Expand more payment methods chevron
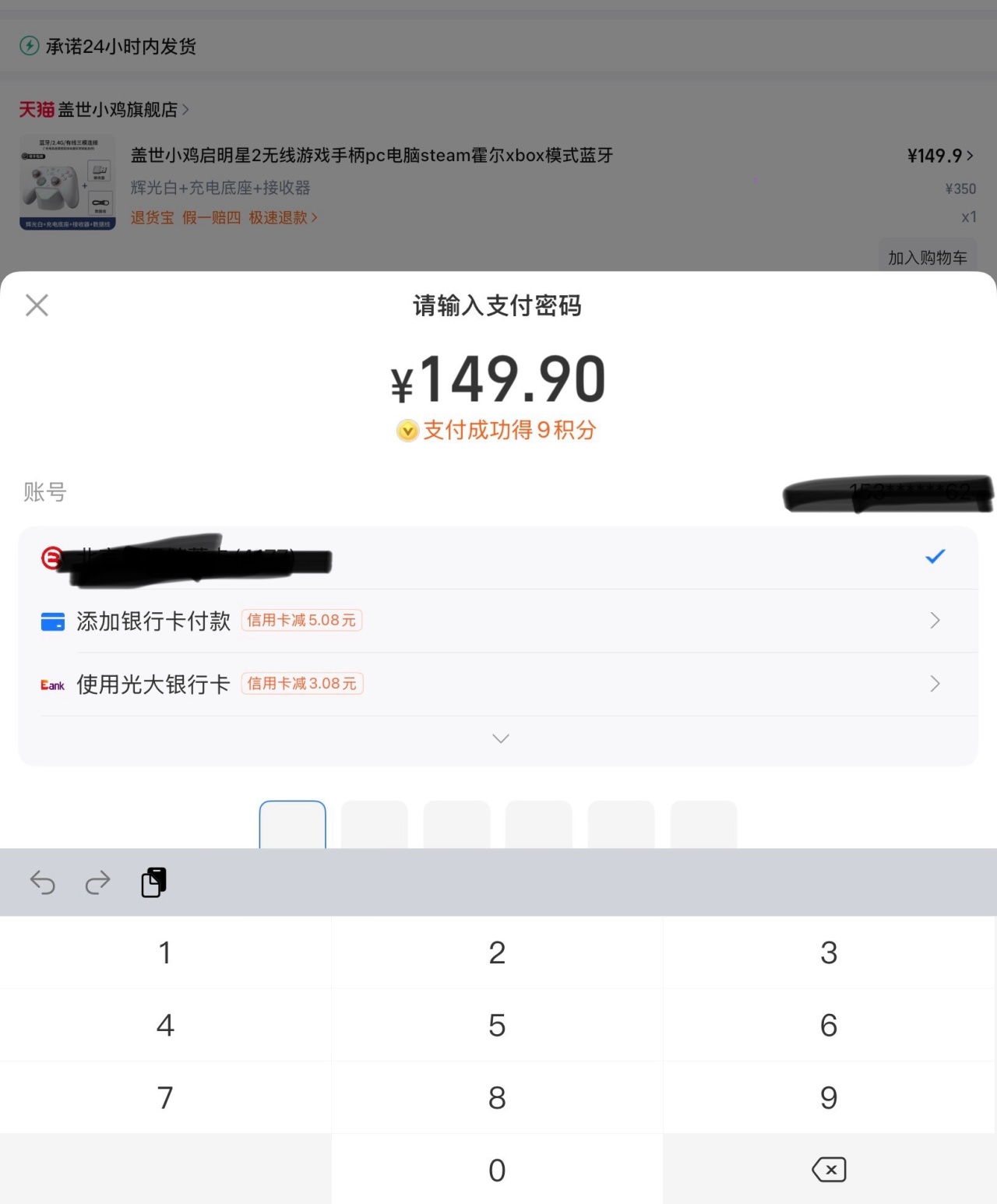The image size is (997, 1204). [501, 738]
